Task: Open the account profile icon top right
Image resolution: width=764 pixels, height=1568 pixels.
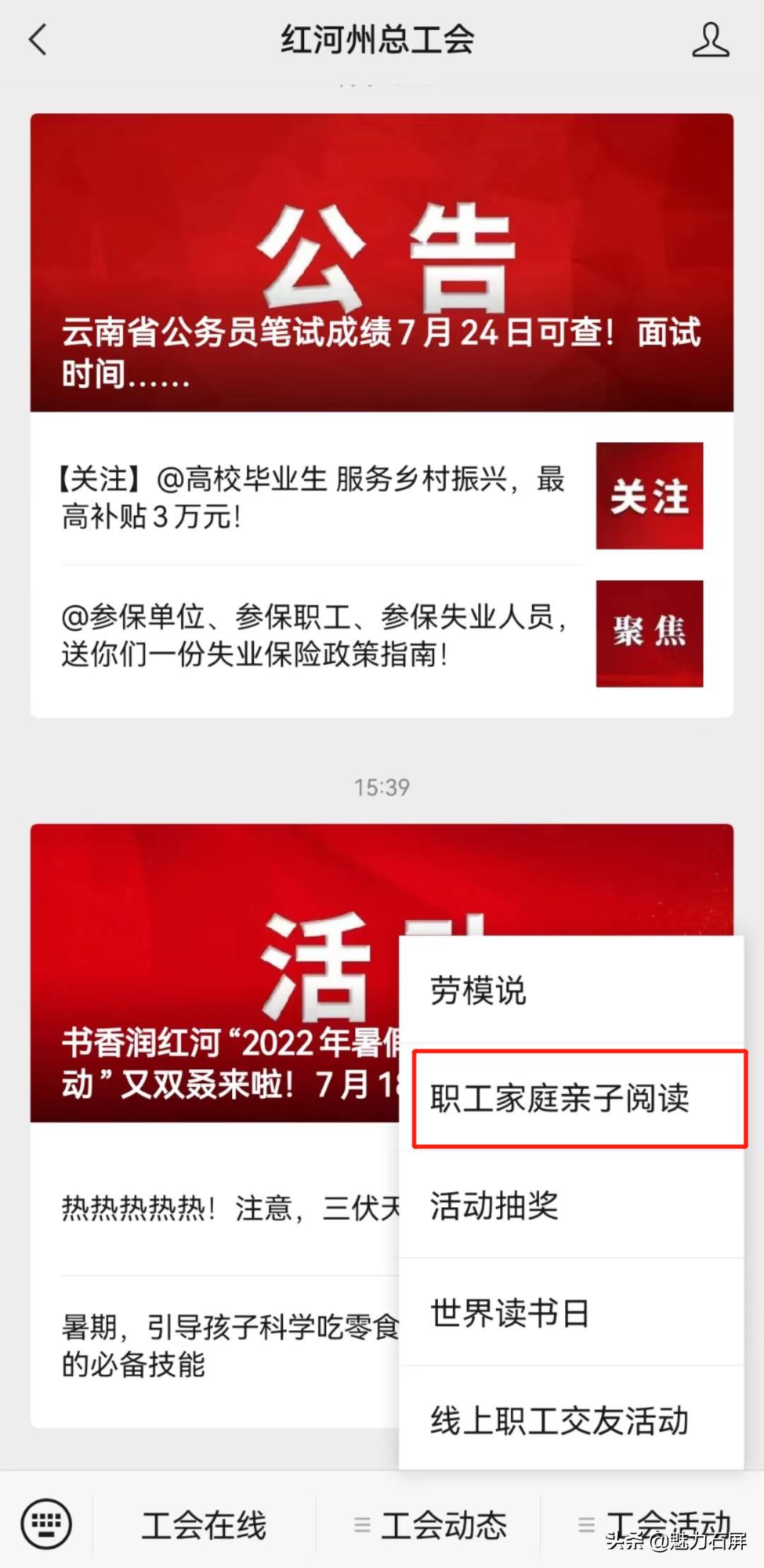Action: (711, 40)
